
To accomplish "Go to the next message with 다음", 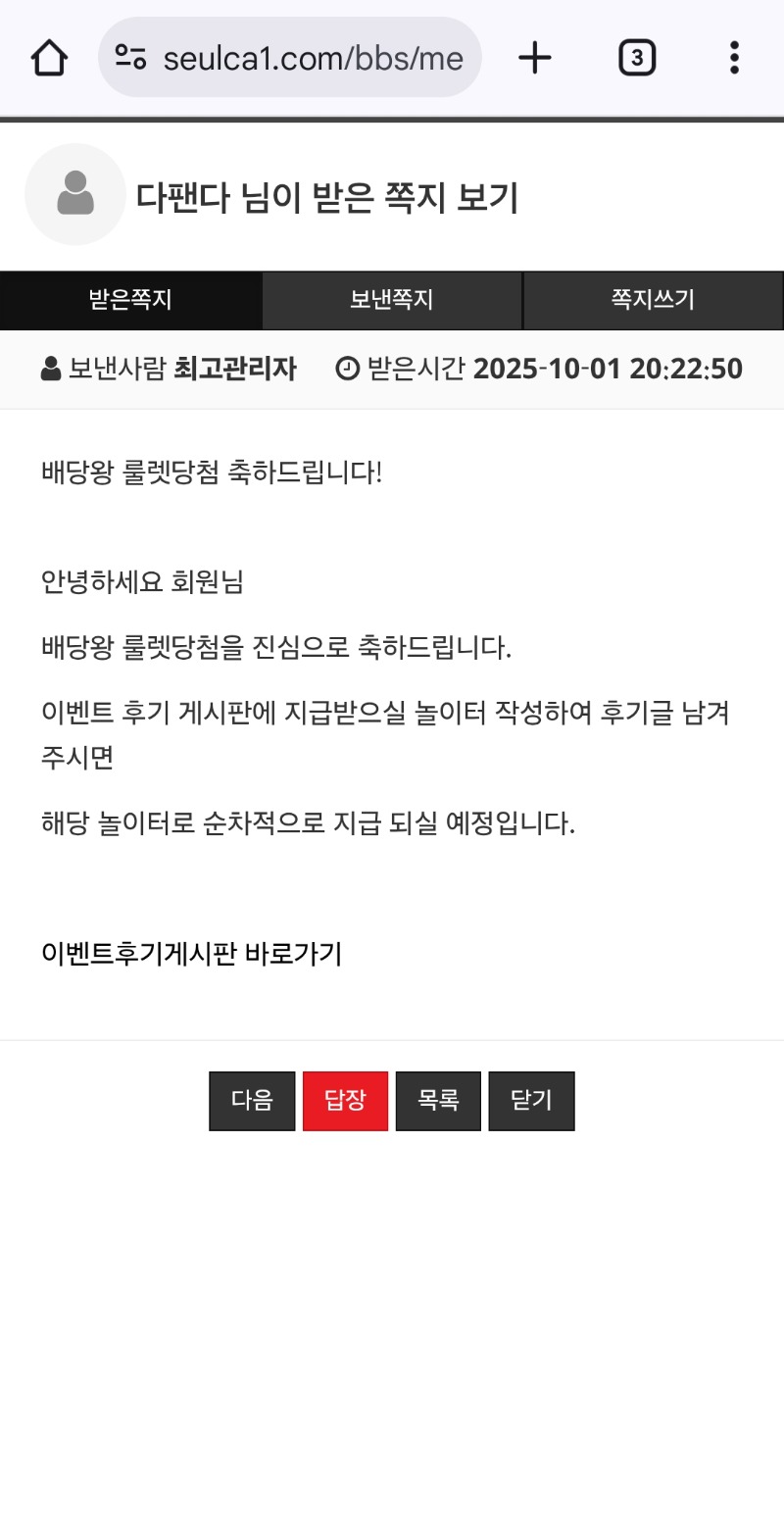I will tap(252, 1101).
